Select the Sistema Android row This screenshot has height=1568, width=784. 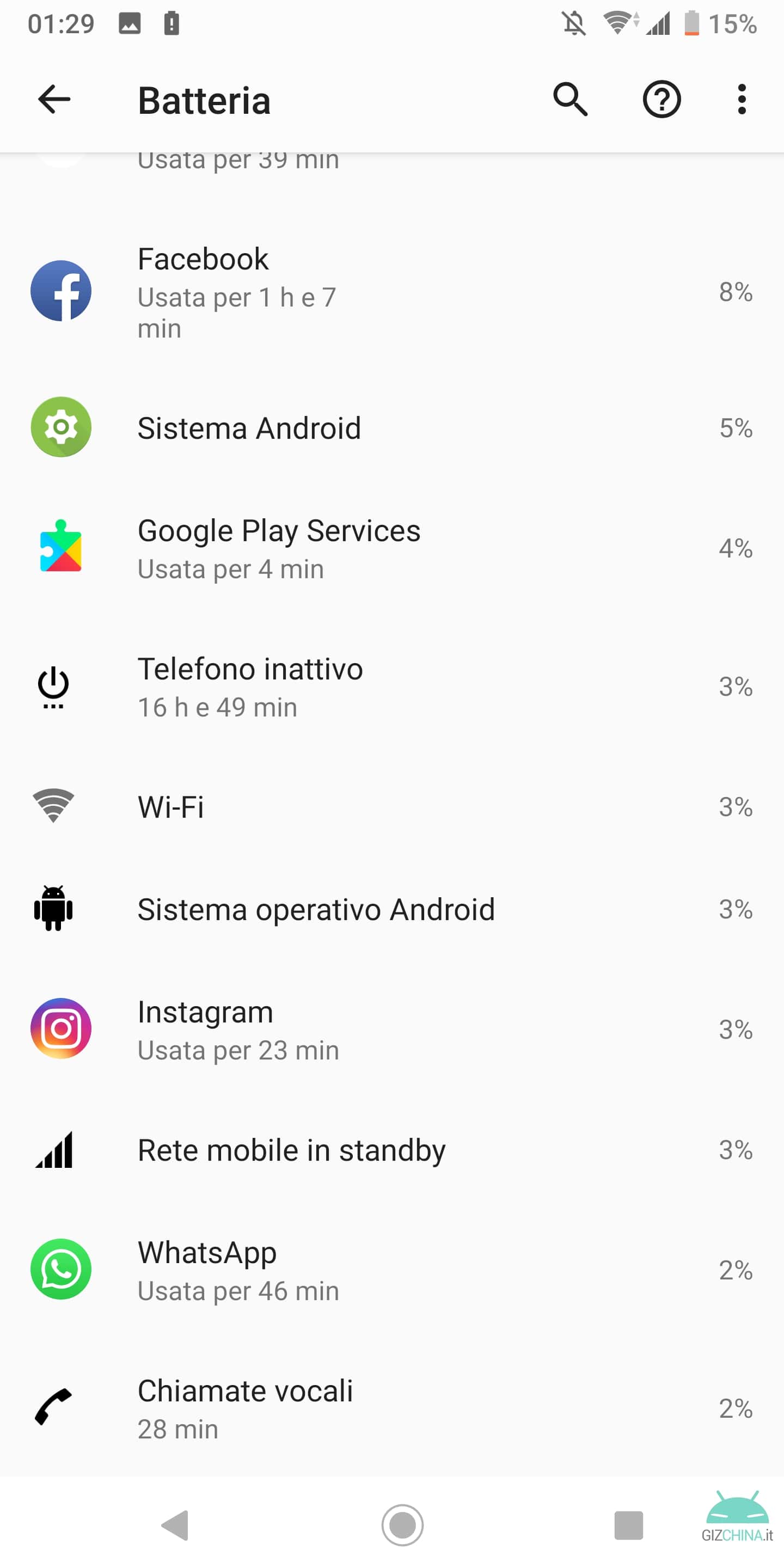(392, 427)
